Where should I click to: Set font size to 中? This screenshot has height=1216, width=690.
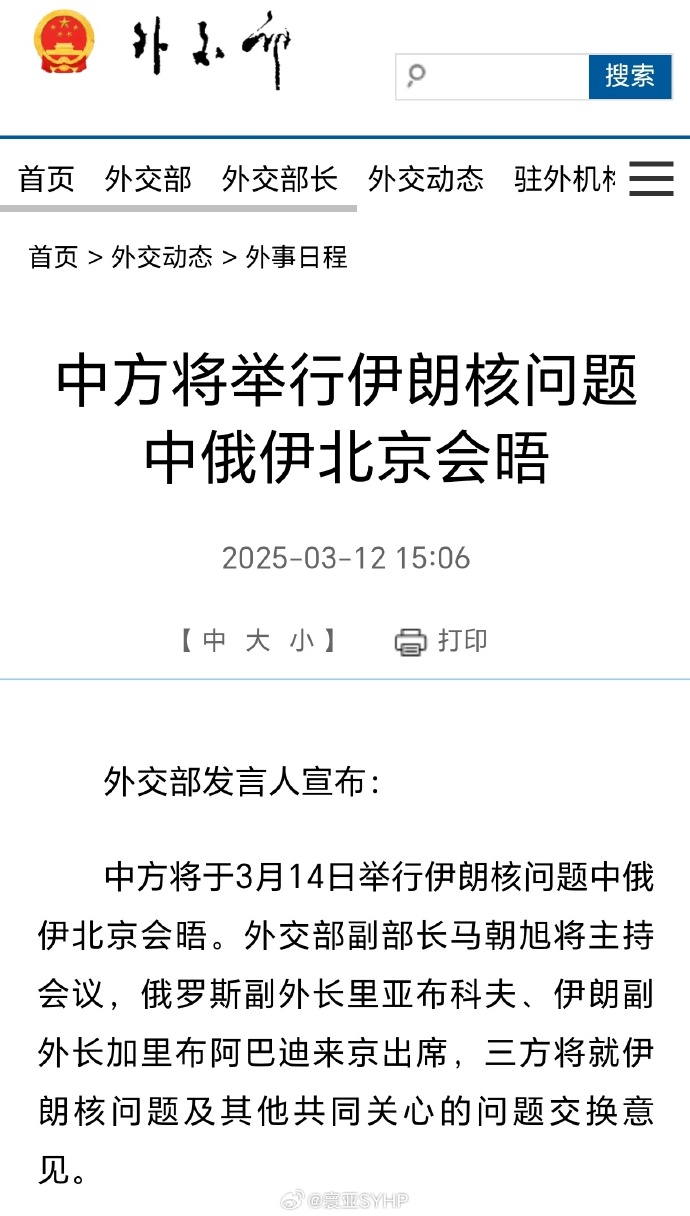pyautogui.click(x=214, y=641)
